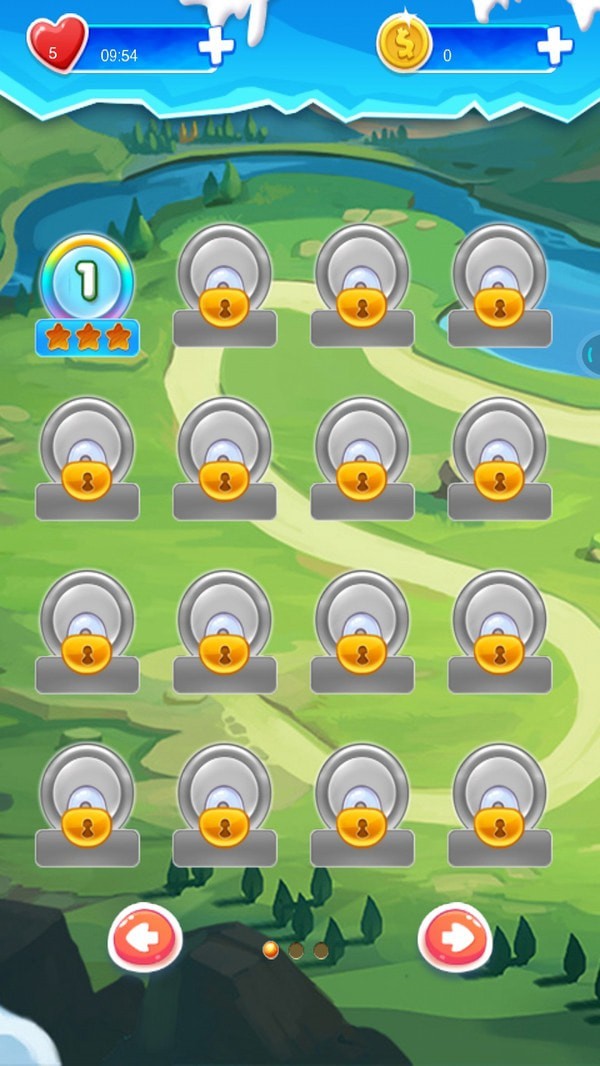
Task: Go to the previous page of levels
Action: pos(145,938)
